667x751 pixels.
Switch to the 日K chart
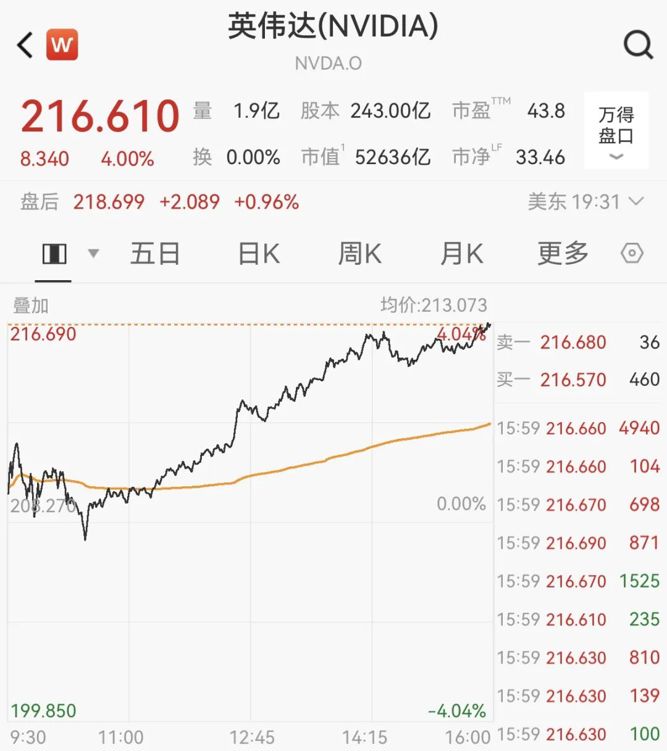coord(258,254)
